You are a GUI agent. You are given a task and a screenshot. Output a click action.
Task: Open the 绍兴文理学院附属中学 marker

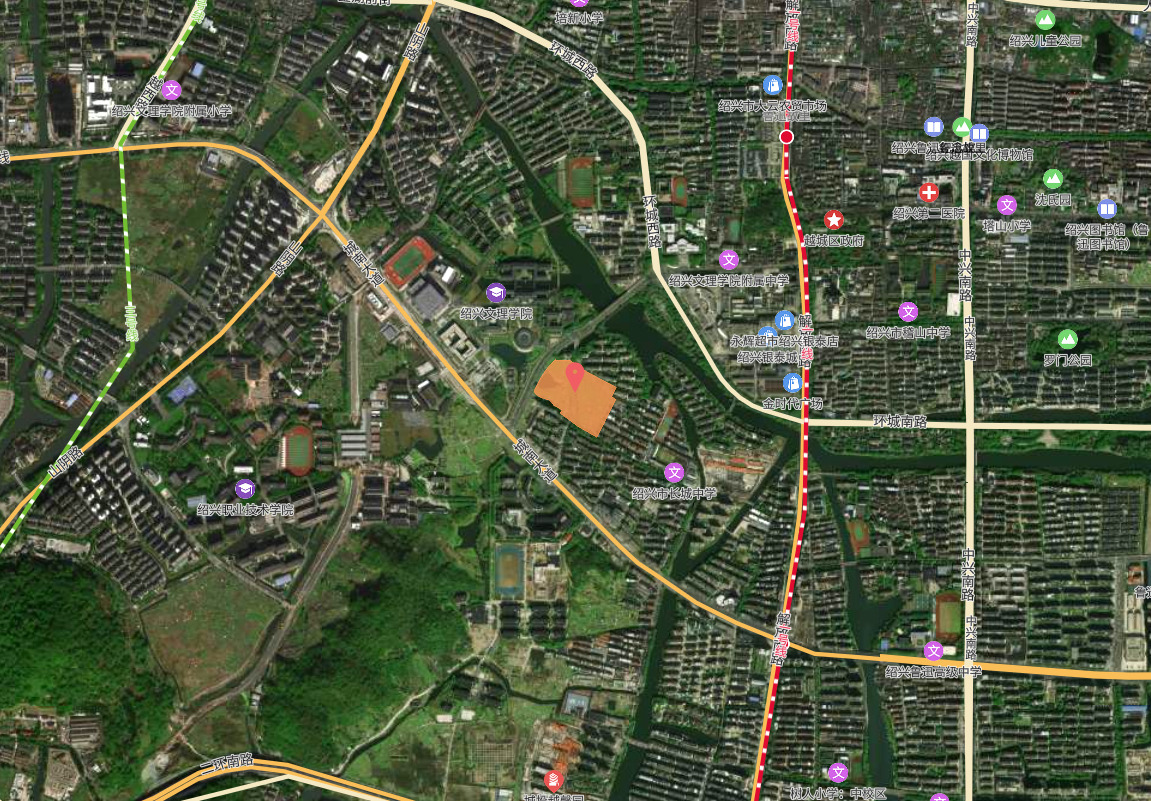[728, 260]
